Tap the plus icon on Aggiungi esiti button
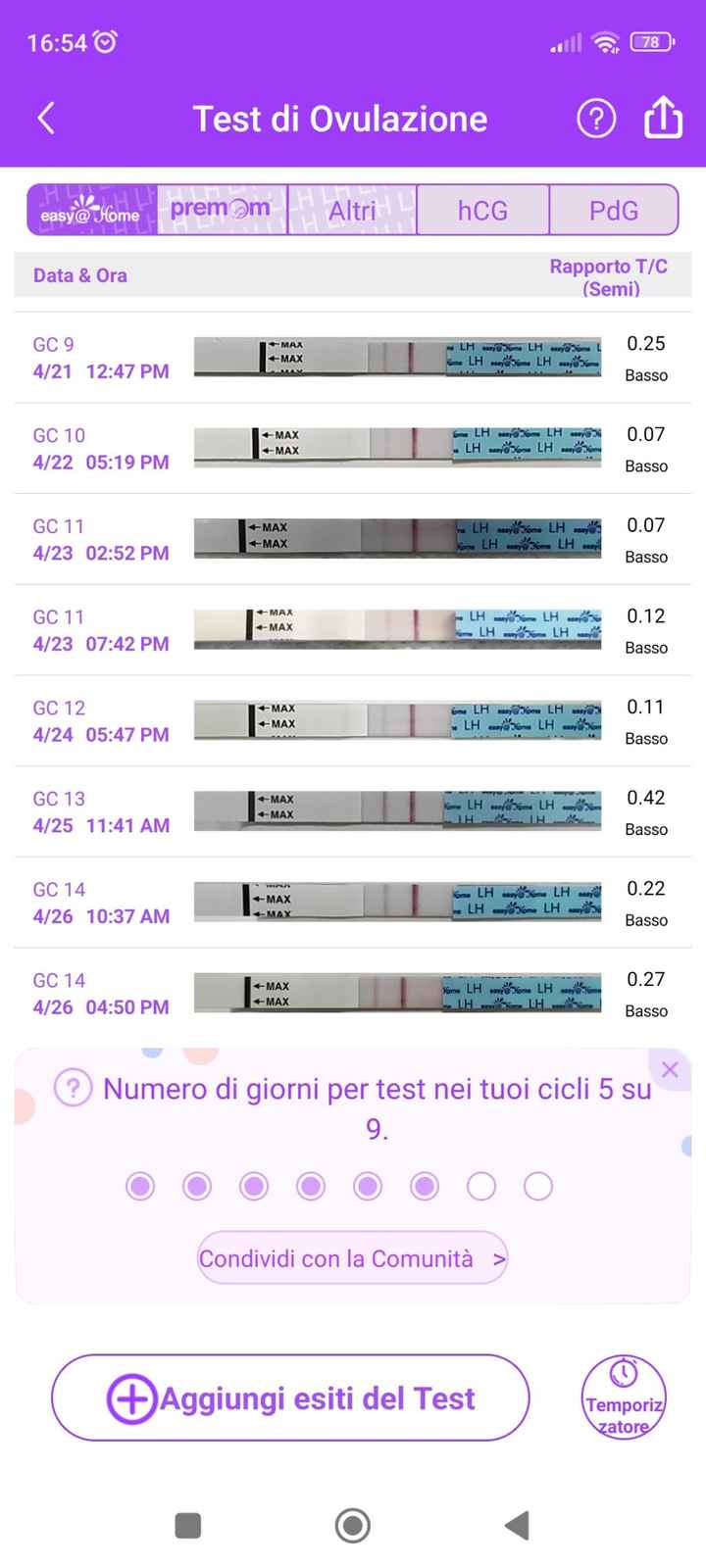This screenshot has height=1568, width=706. click(x=130, y=1398)
